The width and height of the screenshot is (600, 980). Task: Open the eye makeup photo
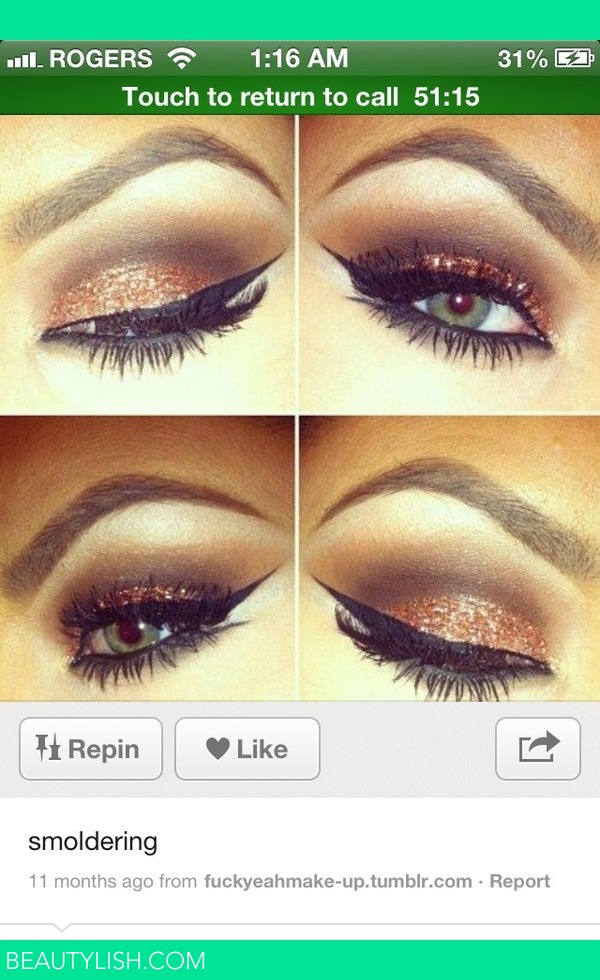[300, 407]
